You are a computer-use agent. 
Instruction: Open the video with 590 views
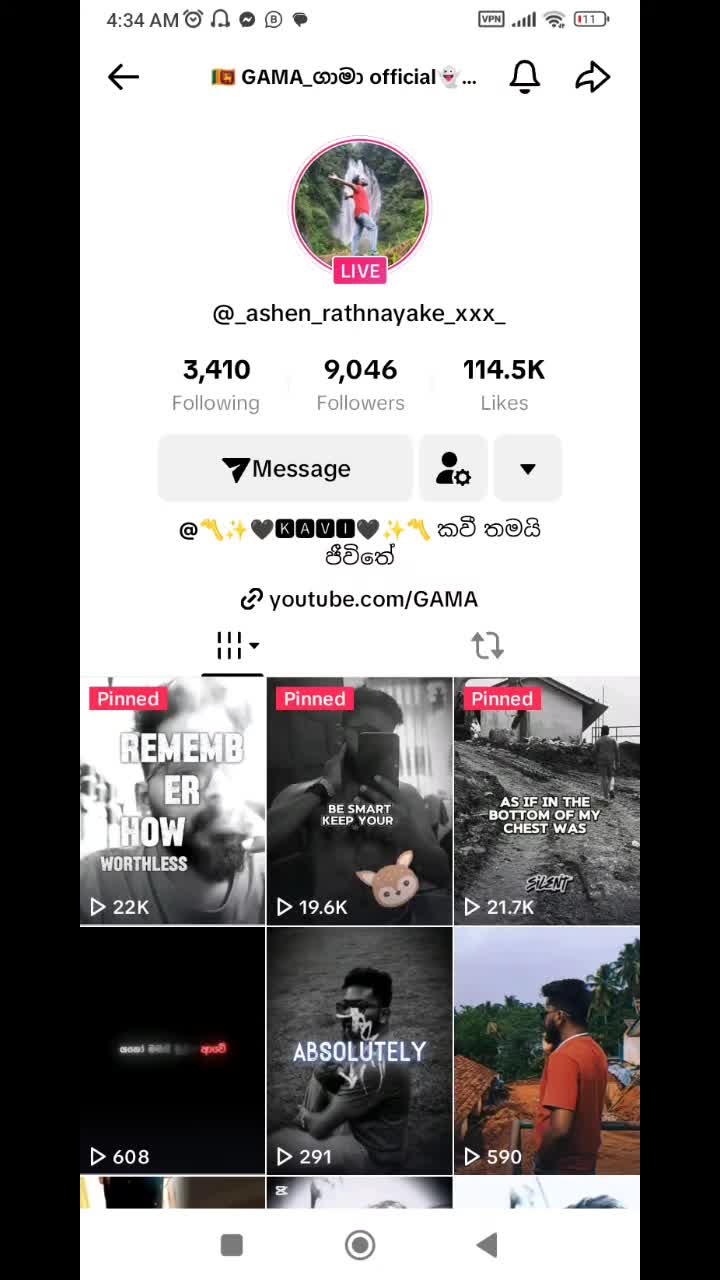coord(547,1050)
